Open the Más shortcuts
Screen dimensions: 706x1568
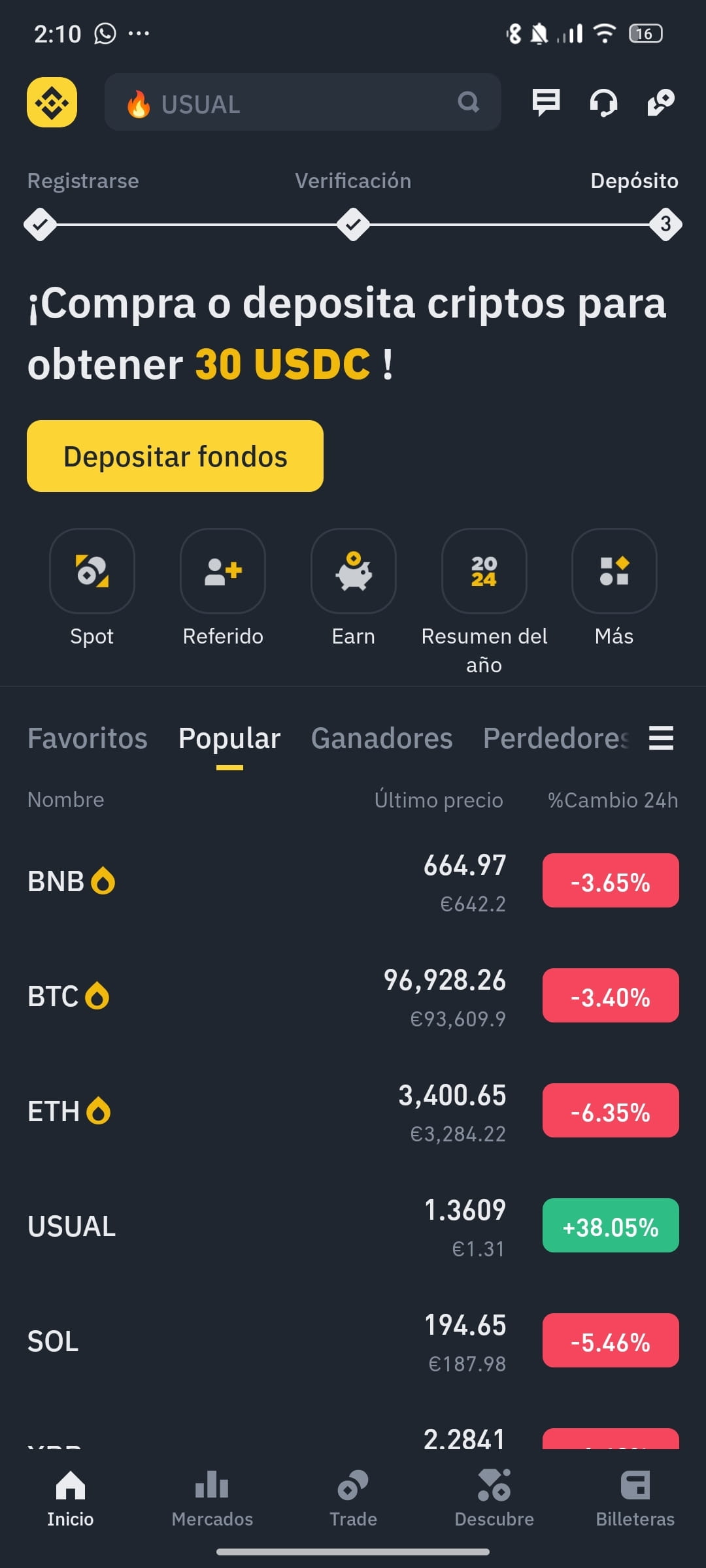tap(614, 588)
